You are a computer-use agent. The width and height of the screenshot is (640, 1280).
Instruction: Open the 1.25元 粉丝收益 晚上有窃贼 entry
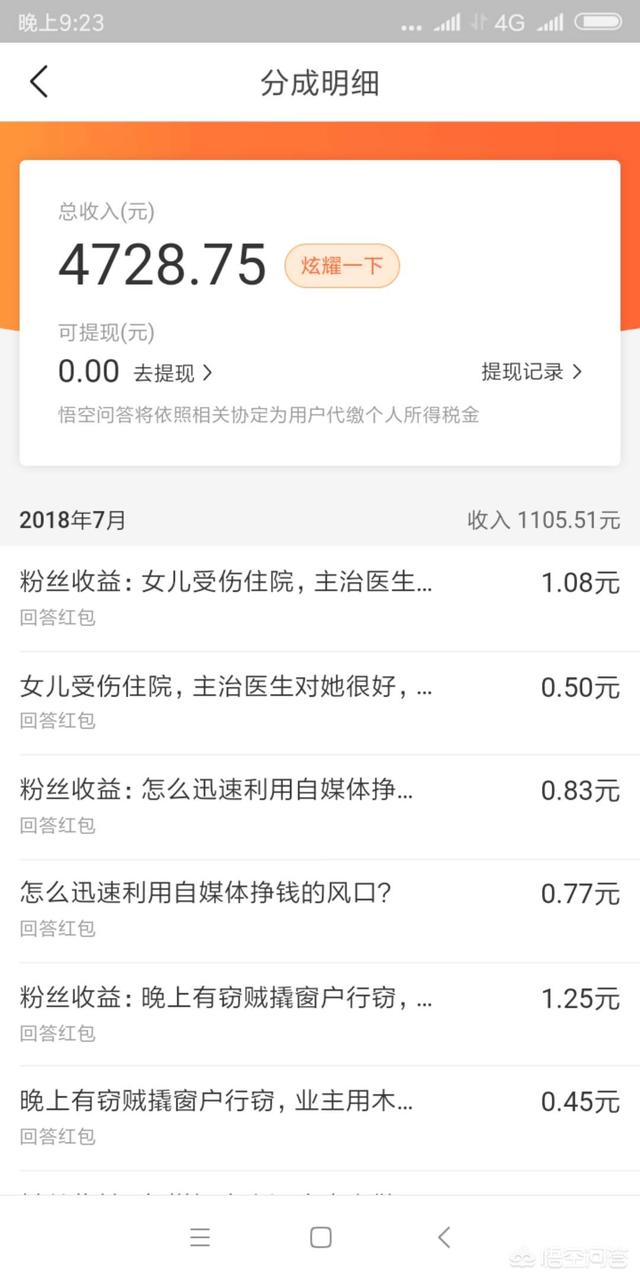[x=320, y=1014]
